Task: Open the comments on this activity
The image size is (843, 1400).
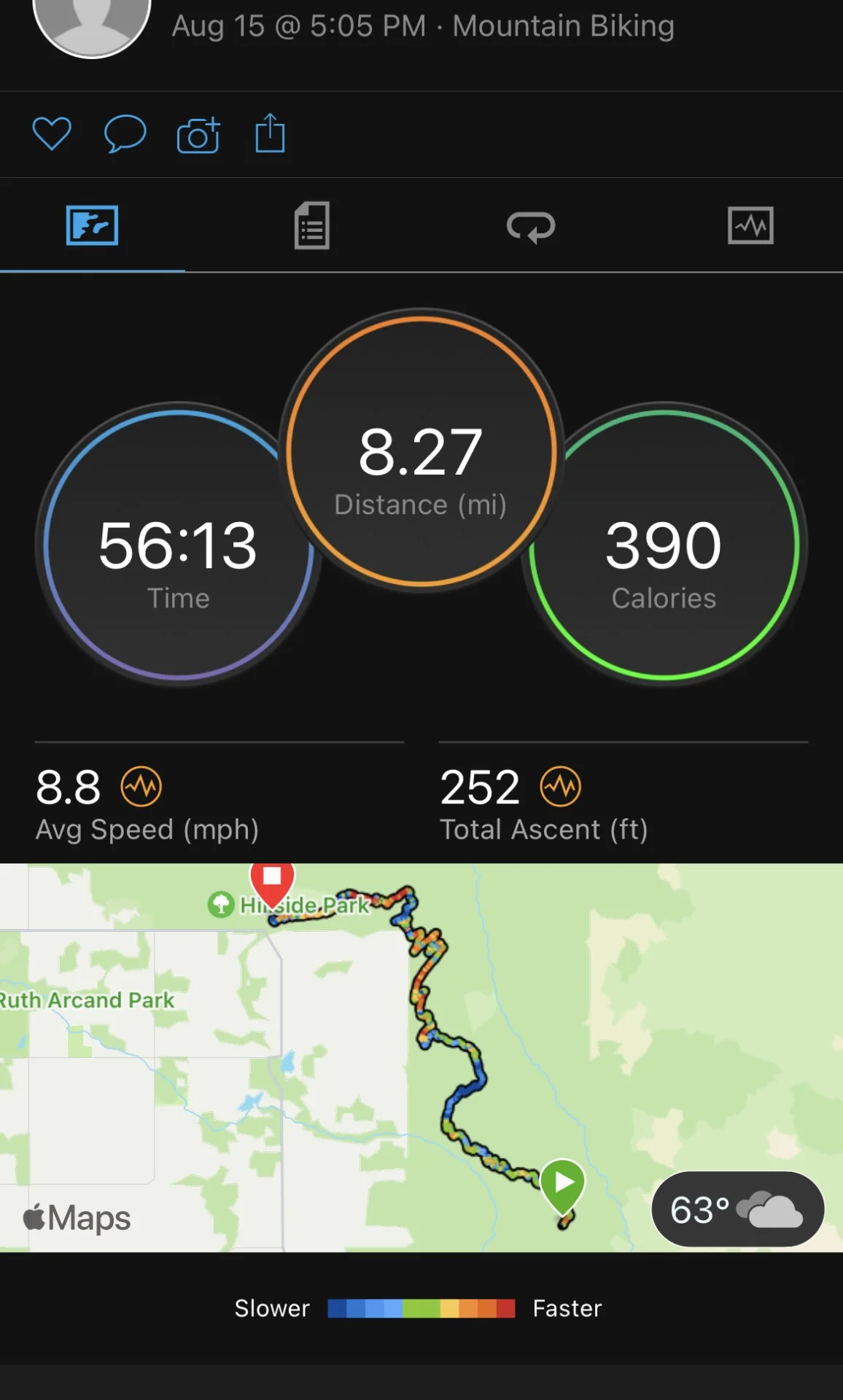Action: (125, 134)
